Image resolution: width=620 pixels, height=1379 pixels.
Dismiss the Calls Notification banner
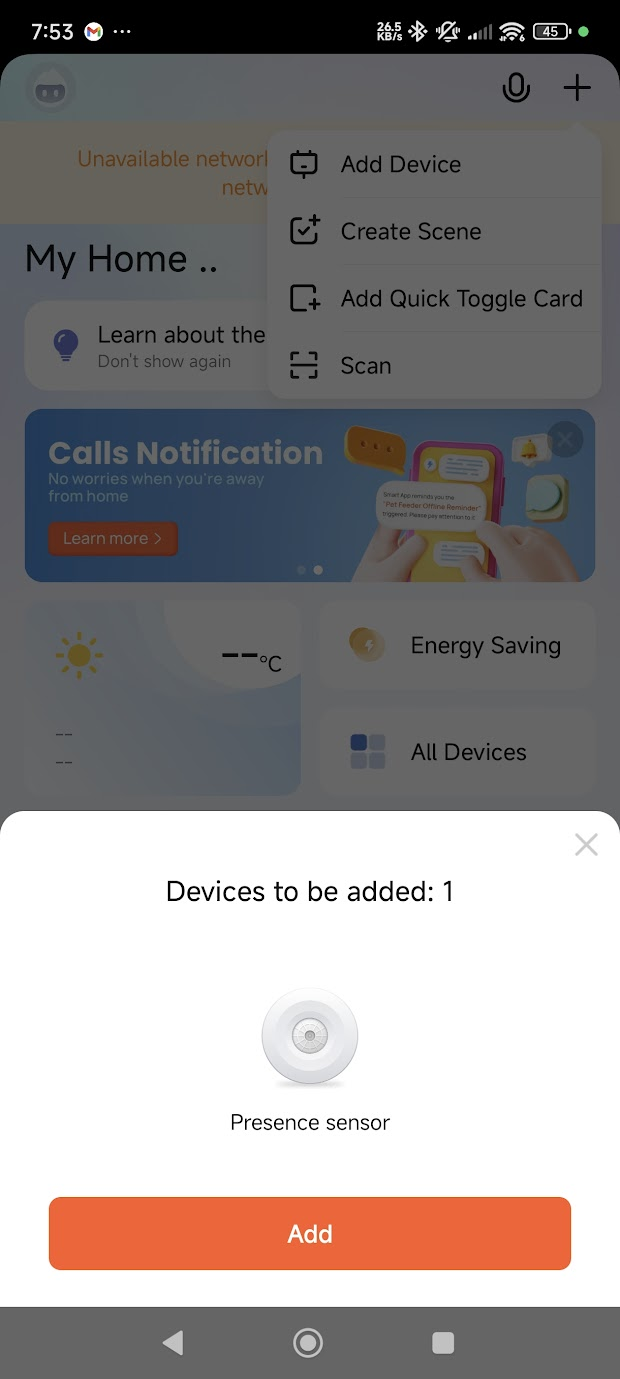point(565,439)
